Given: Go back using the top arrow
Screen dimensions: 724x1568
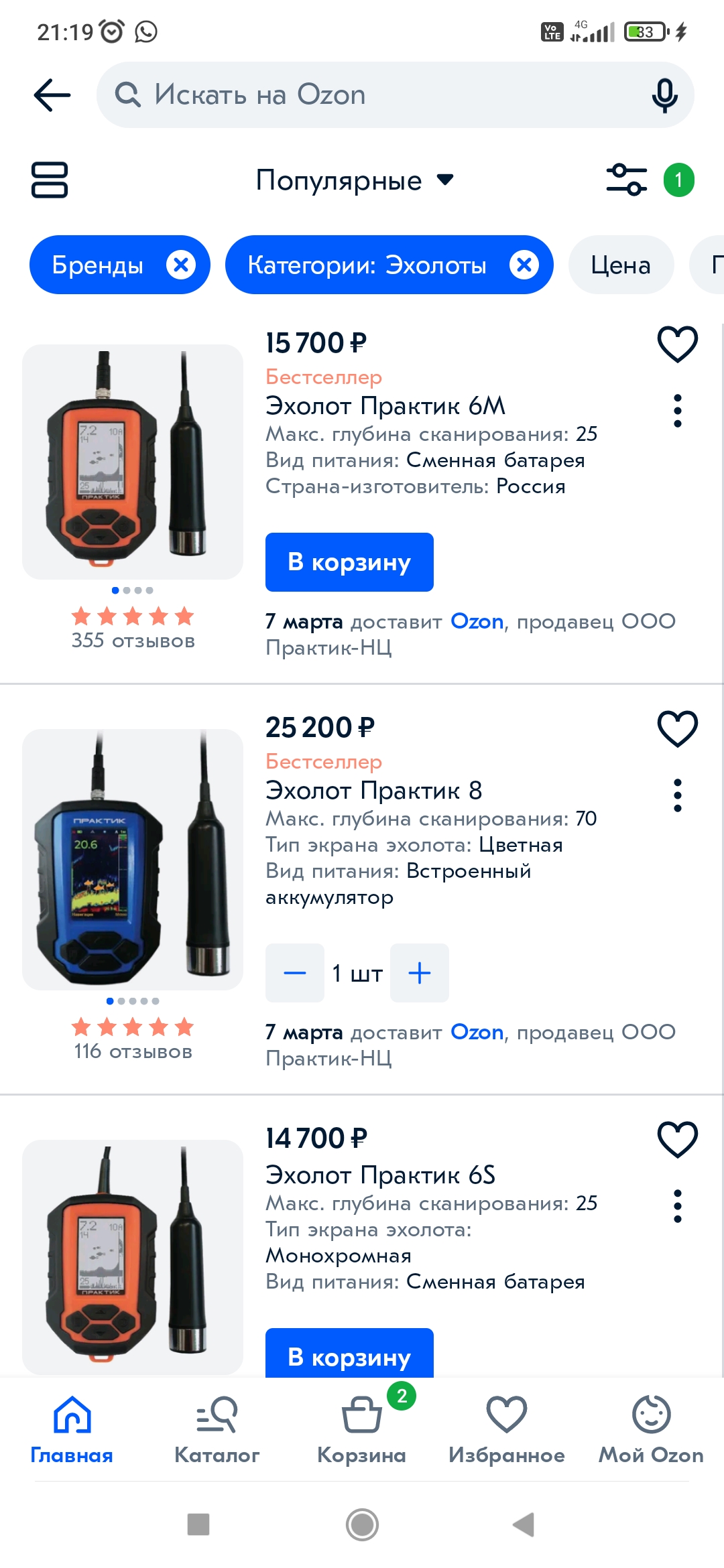Looking at the screenshot, I should 52,94.
